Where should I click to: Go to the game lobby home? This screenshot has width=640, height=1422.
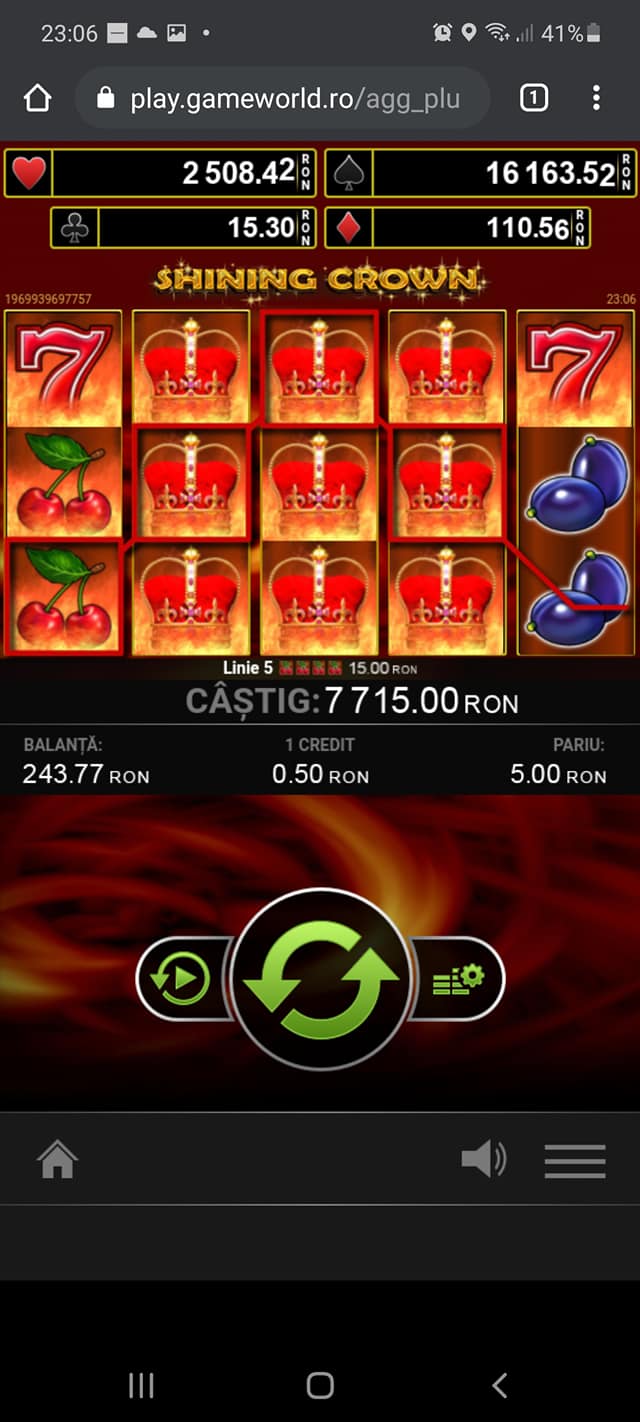pos(57,1161)
